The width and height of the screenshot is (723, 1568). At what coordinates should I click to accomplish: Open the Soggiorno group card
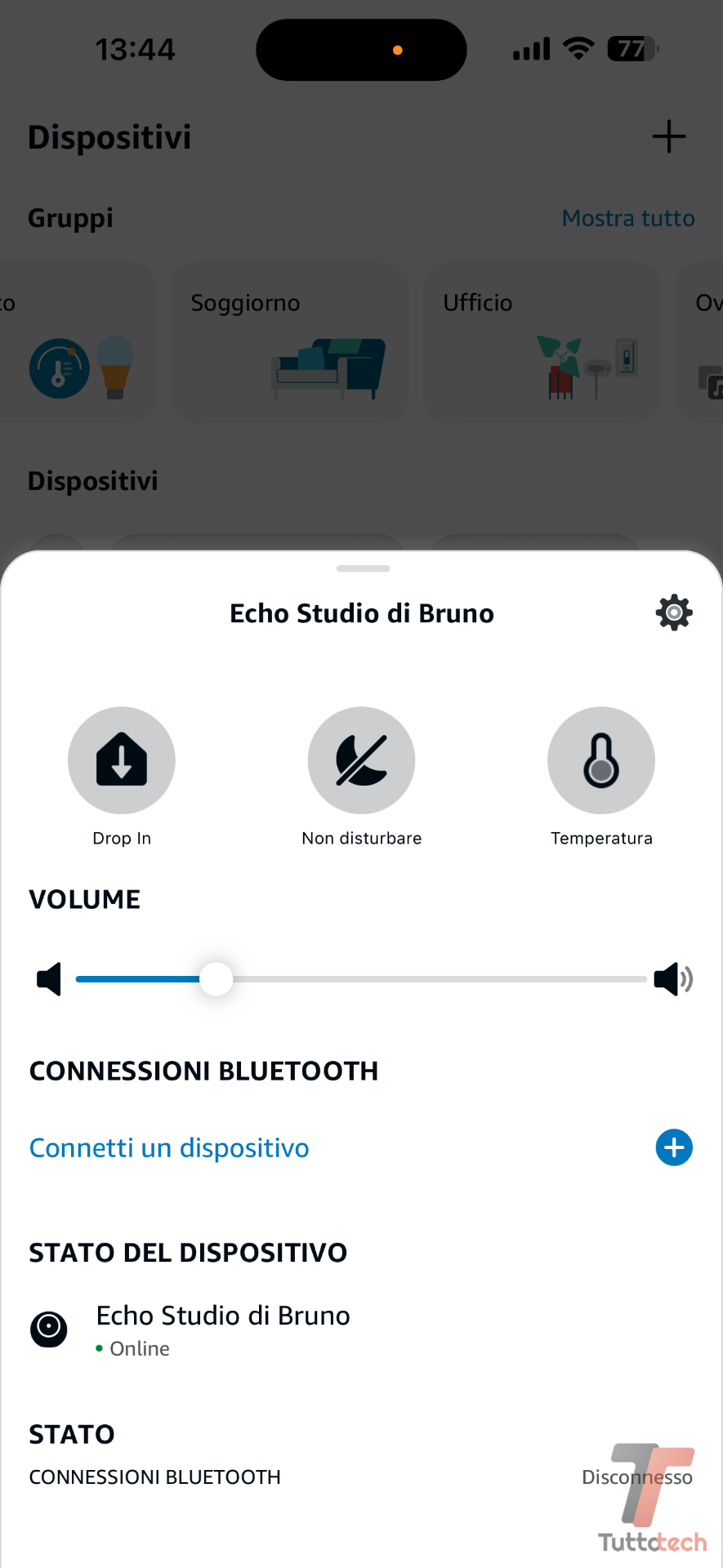(x=289, y=341)
